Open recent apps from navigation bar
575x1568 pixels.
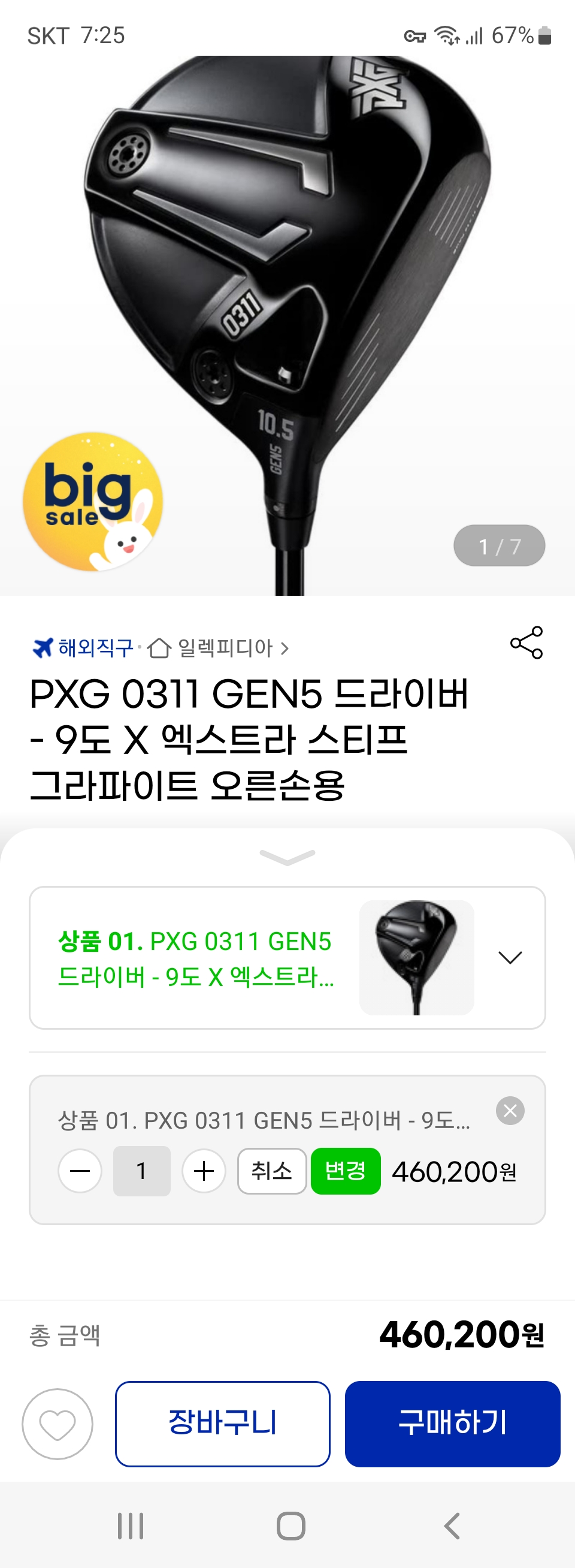(x=130, y=1526)
